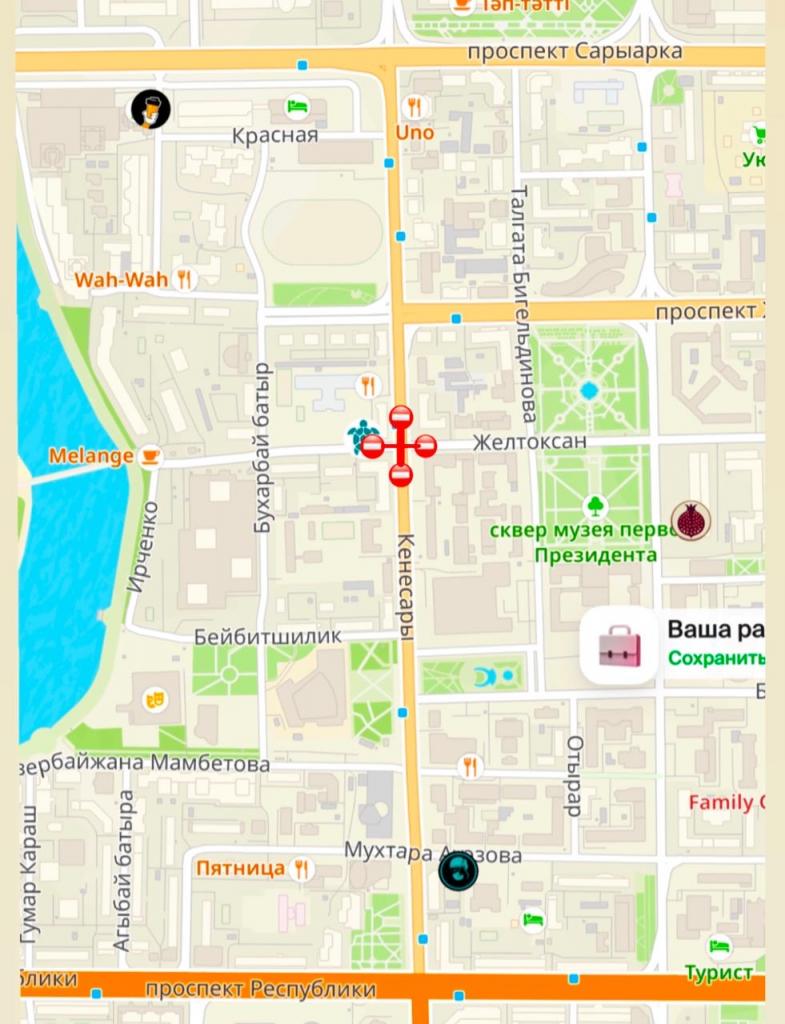Select the сквер музея первого Президента park
The width and height of the screenshot is (785, 1024).
(x=596, y=506)
